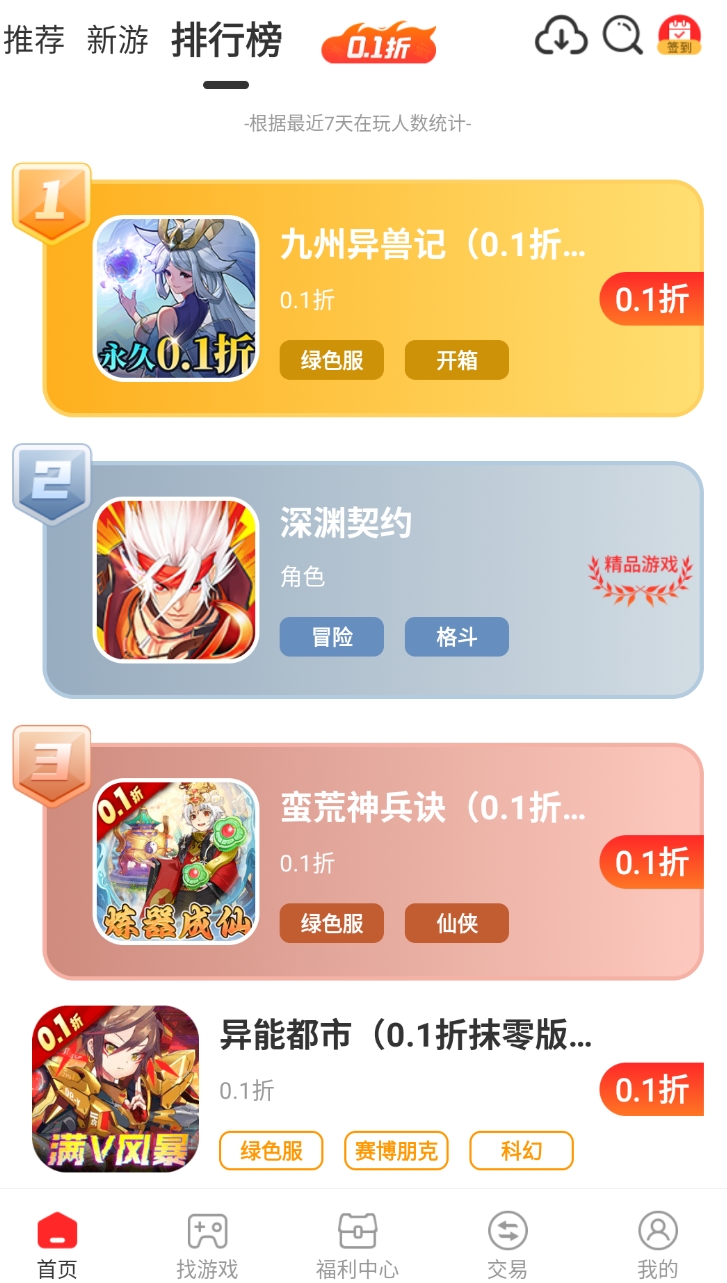Tap the flaming 0.1折 badge in header
The height and width of the screenshot is (1283, 727).
377,42
